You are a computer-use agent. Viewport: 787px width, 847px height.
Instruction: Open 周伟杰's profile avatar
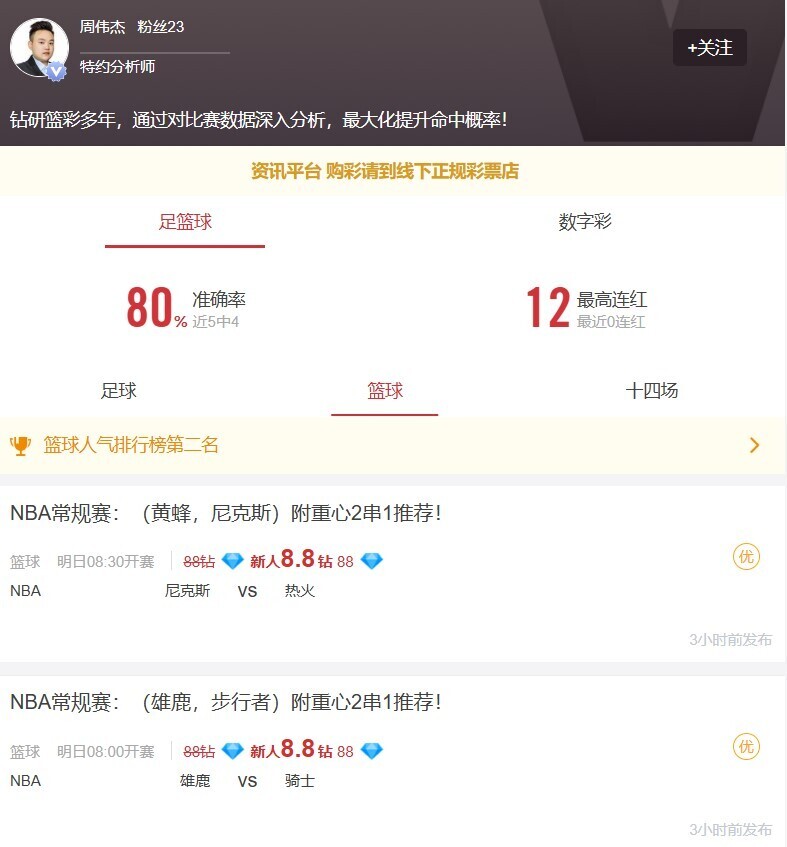pos(39,48)
